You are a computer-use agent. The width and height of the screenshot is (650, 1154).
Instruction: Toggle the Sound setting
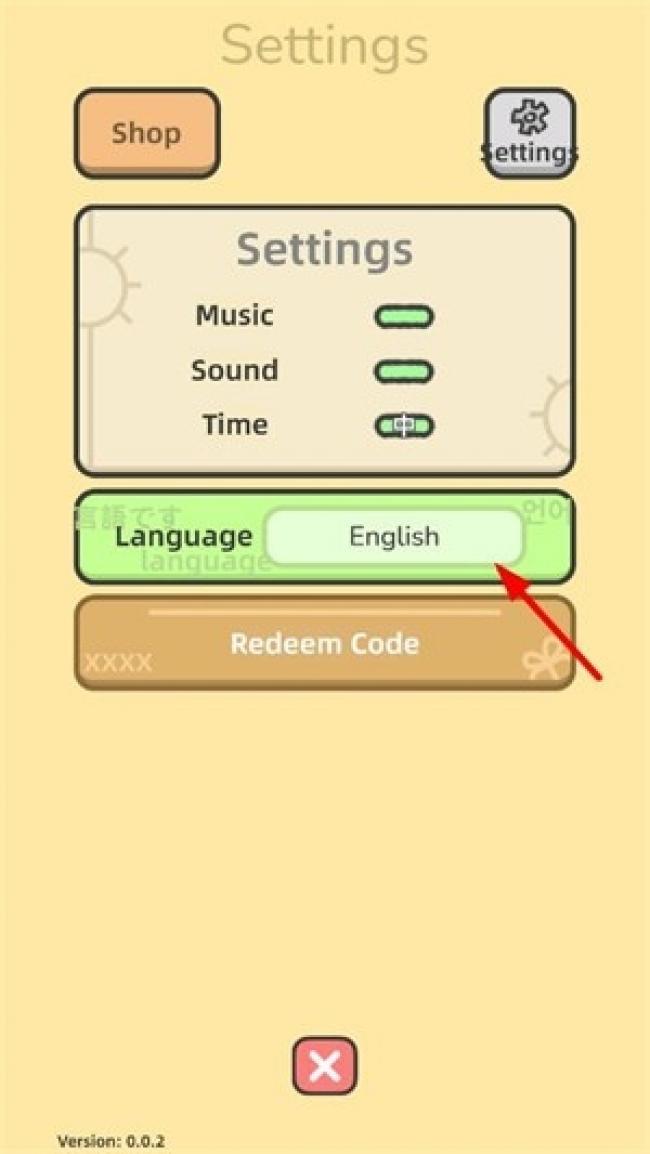pos(404,372)
